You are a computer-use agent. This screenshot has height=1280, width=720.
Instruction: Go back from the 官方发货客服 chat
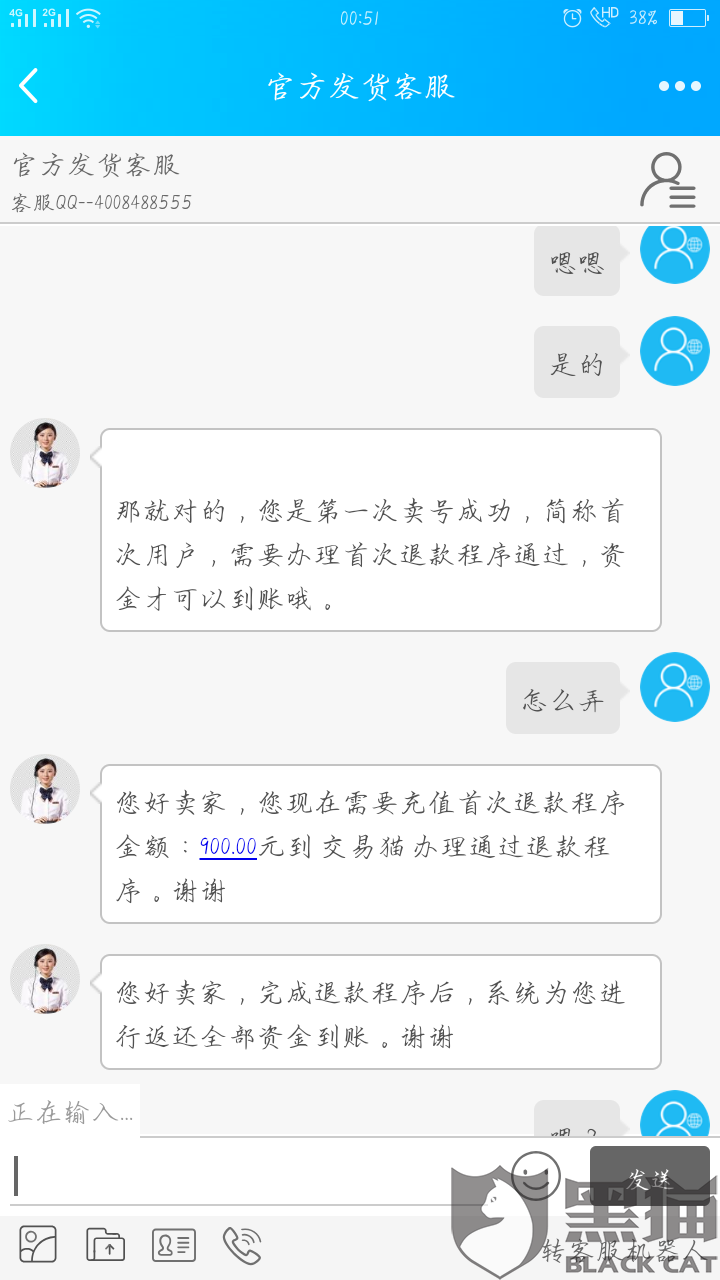point(30,86)
